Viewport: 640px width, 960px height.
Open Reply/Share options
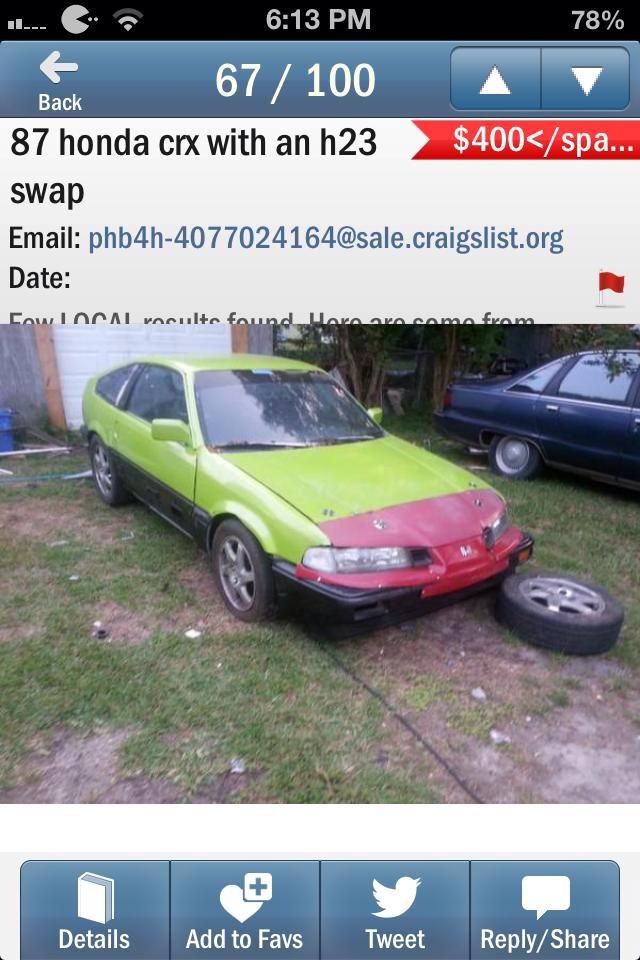coord(545,910)
